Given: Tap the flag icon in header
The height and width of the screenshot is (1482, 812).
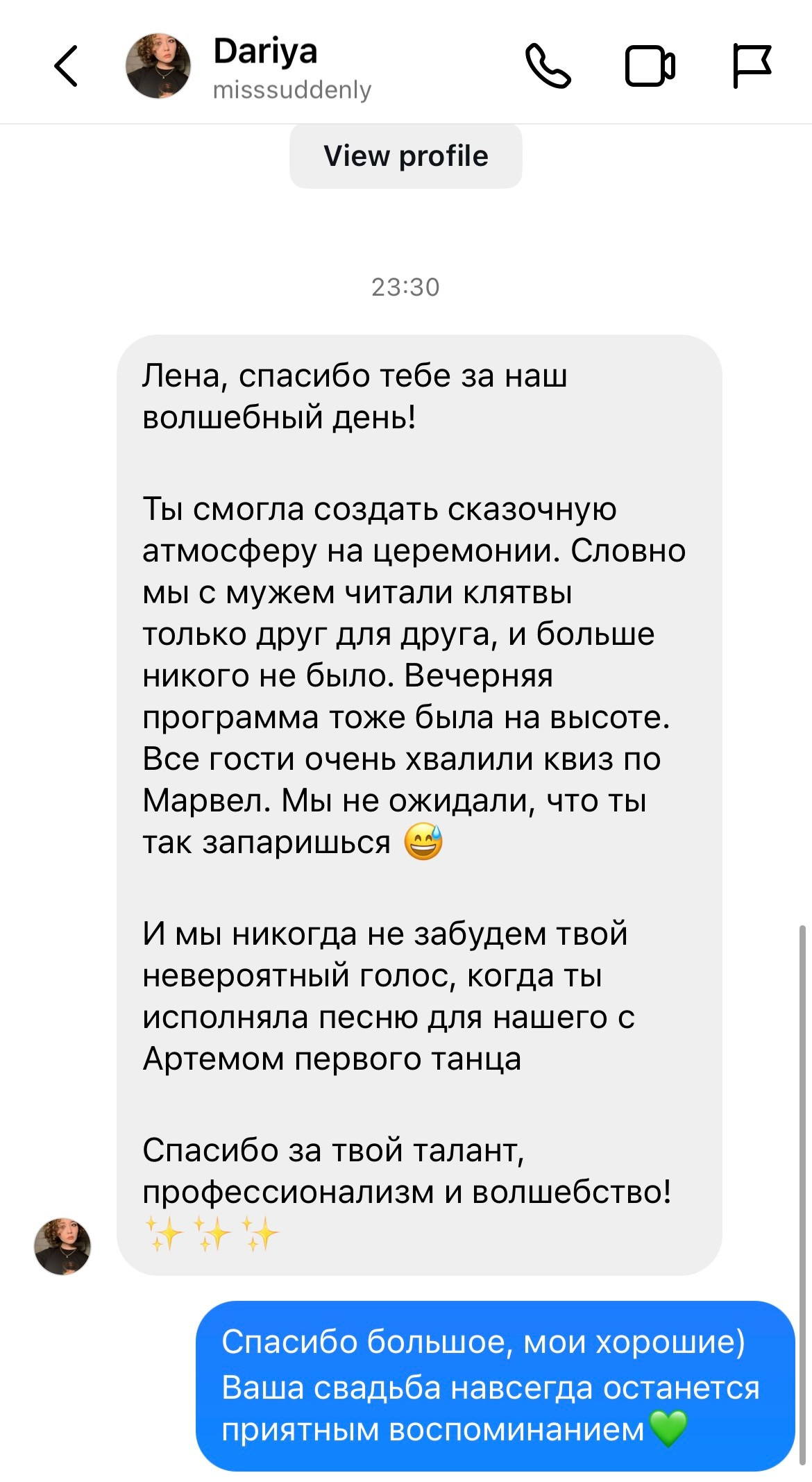Looking at the screenshot, I should point(752,67).
